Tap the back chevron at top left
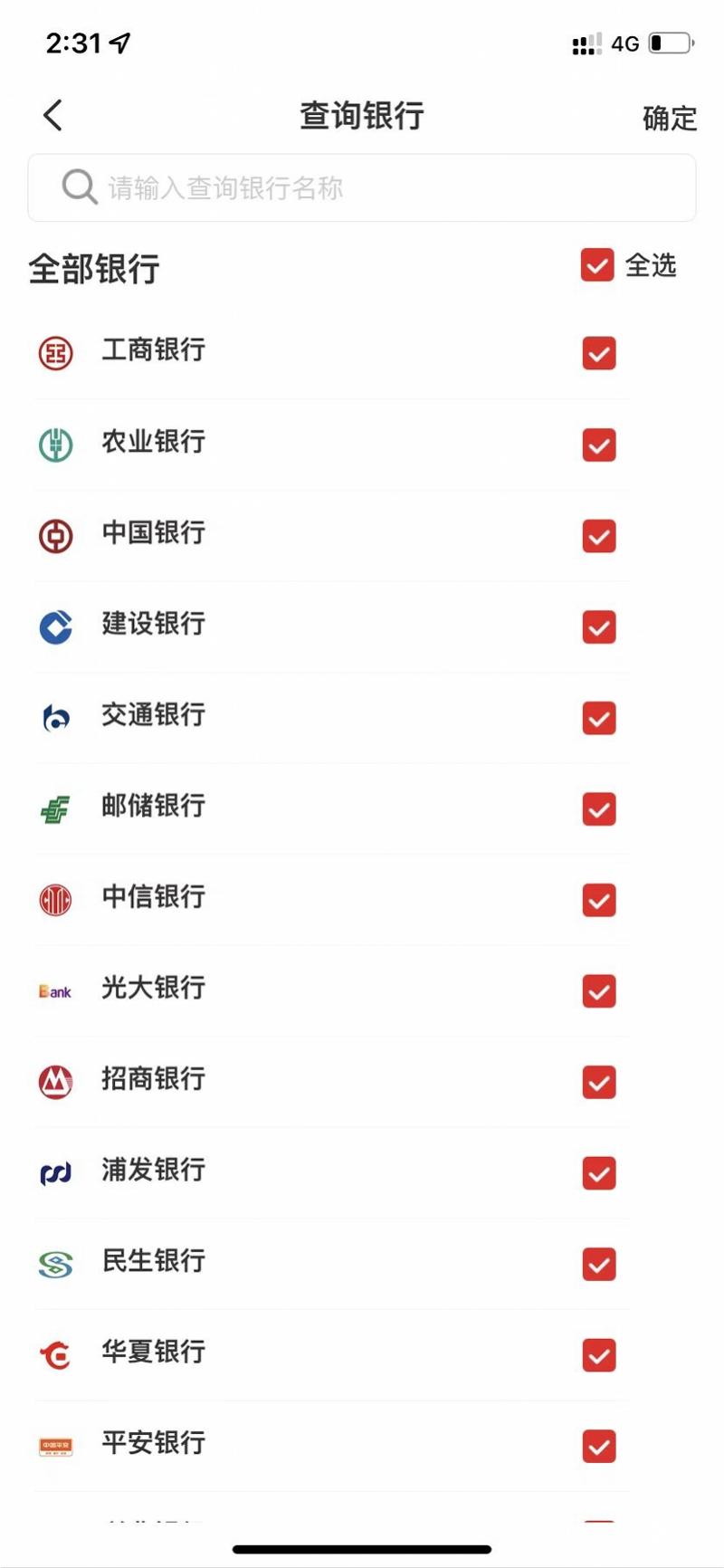Viewport: 724px width, 1568px height. (x=52, y=115)
